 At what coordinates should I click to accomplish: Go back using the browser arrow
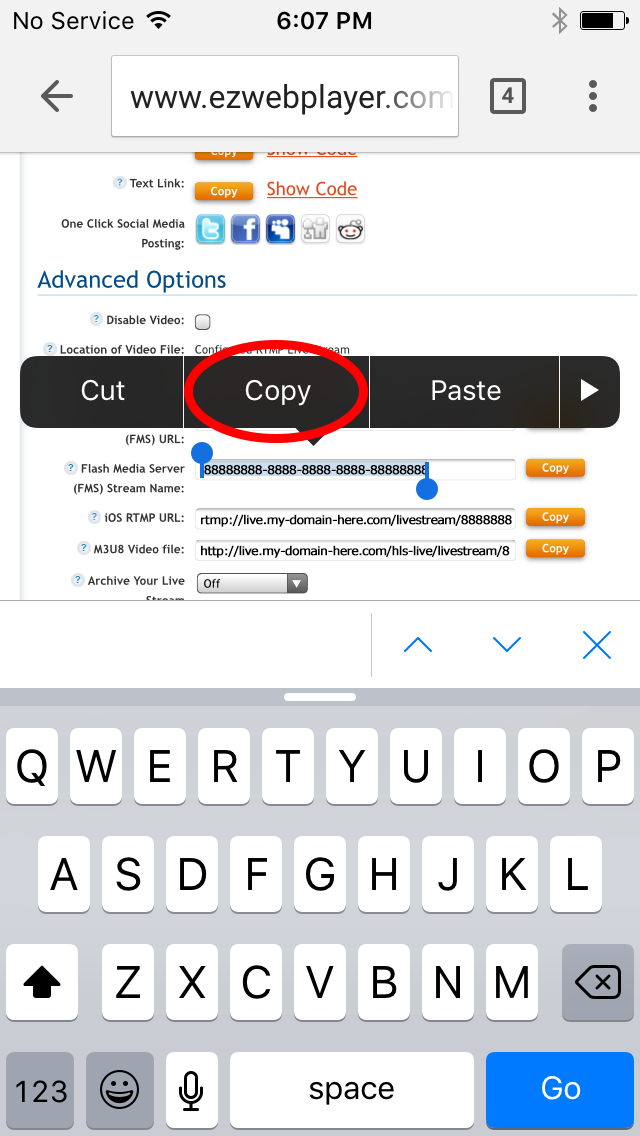[57, 96]
